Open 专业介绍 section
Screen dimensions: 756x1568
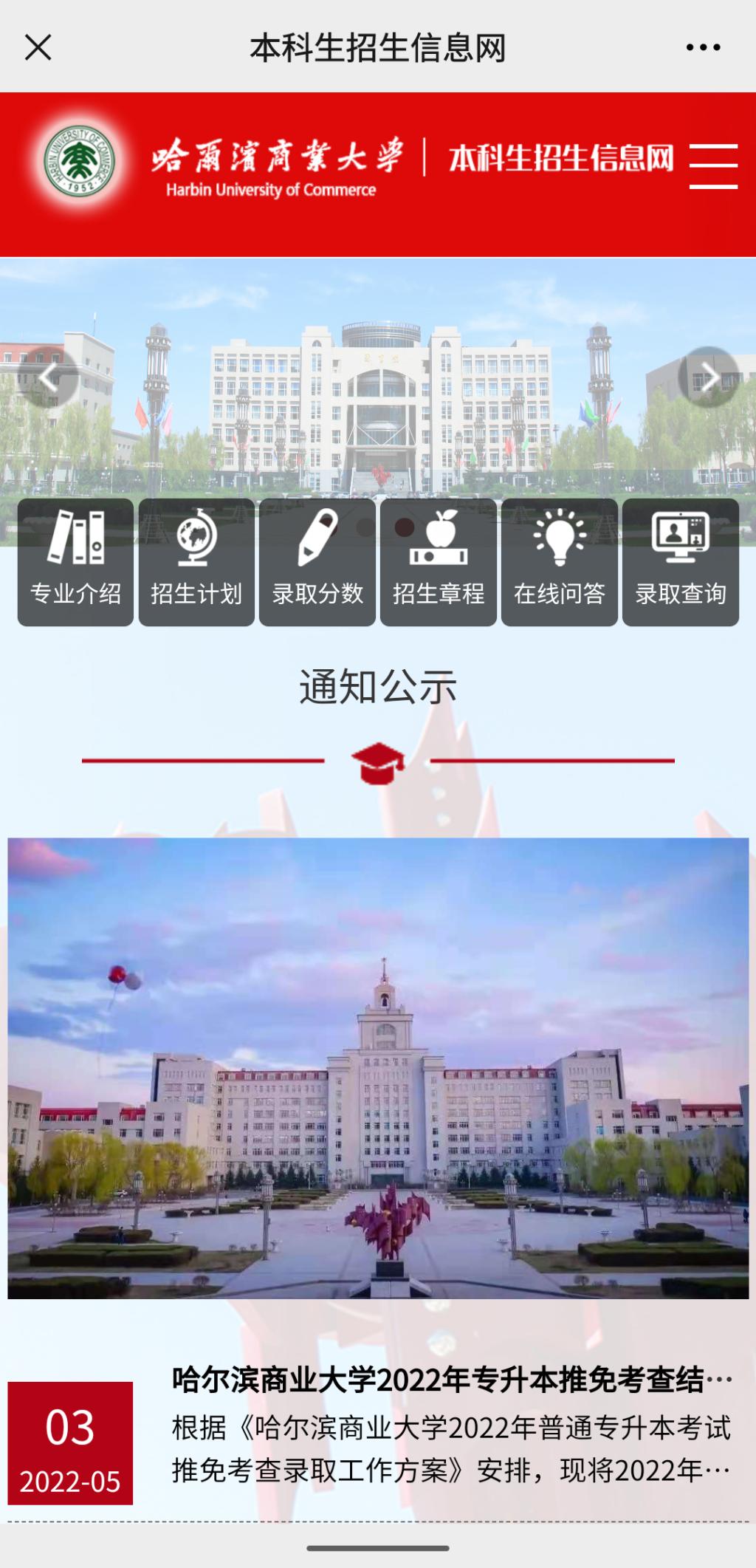point(75,563)
